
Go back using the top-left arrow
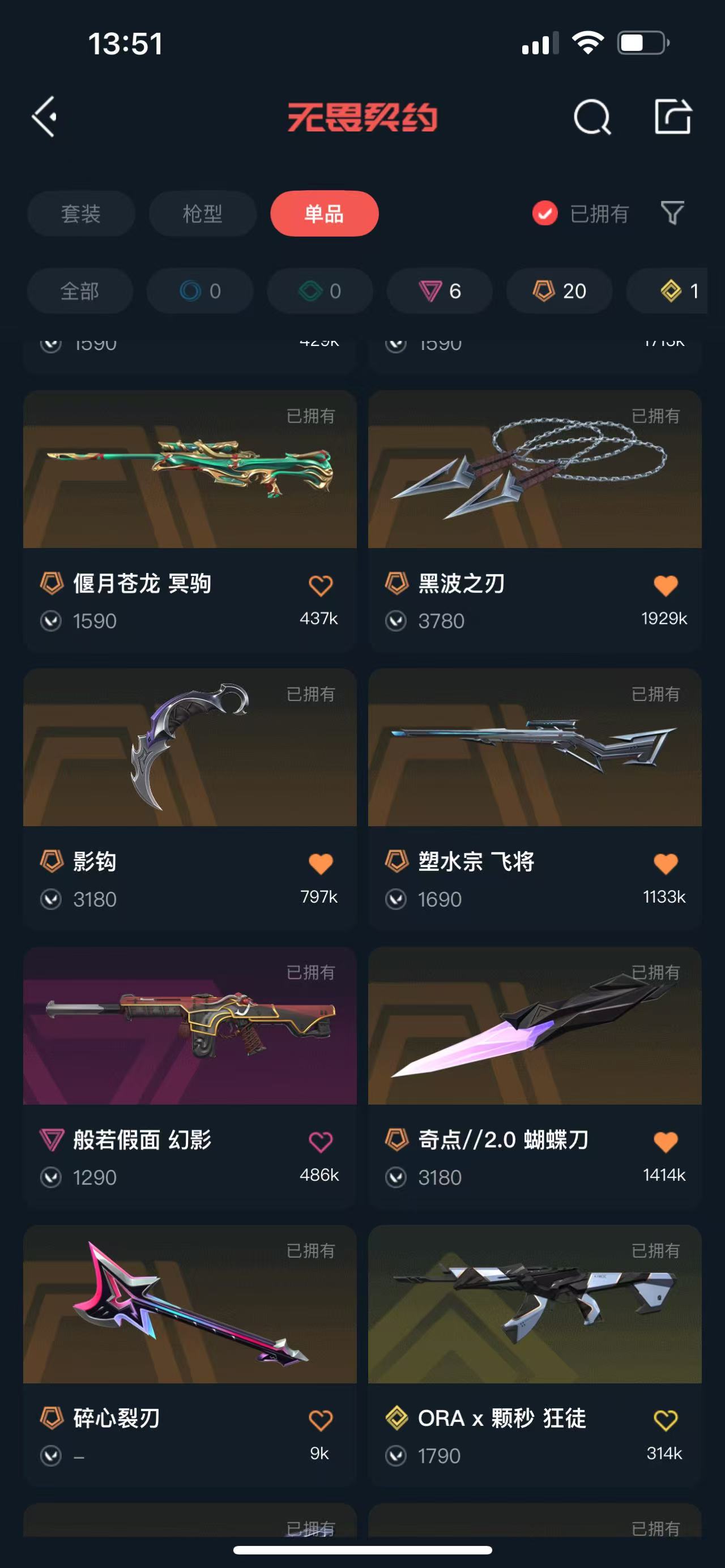[44, 116]
